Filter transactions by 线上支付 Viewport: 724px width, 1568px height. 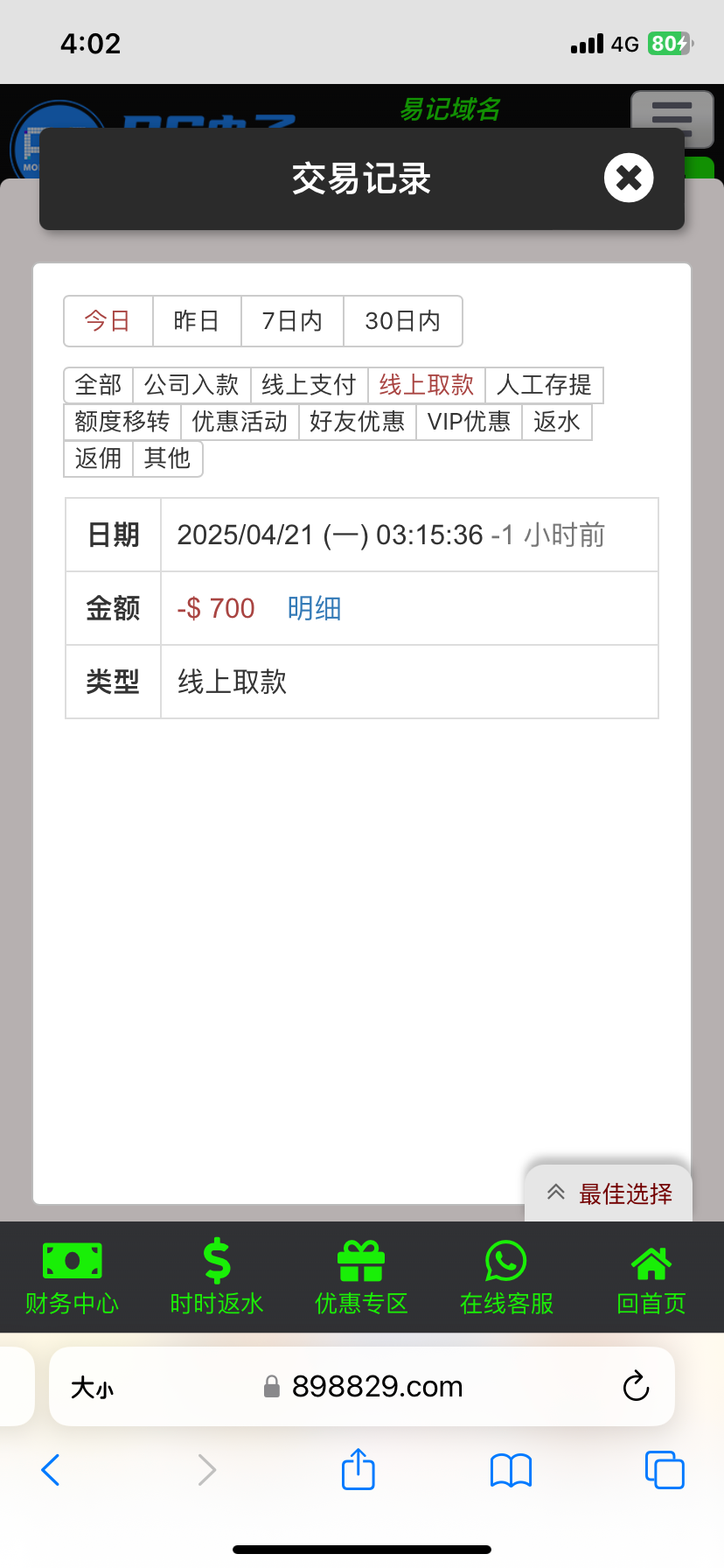pyautogui.click(x=309, y=385)
